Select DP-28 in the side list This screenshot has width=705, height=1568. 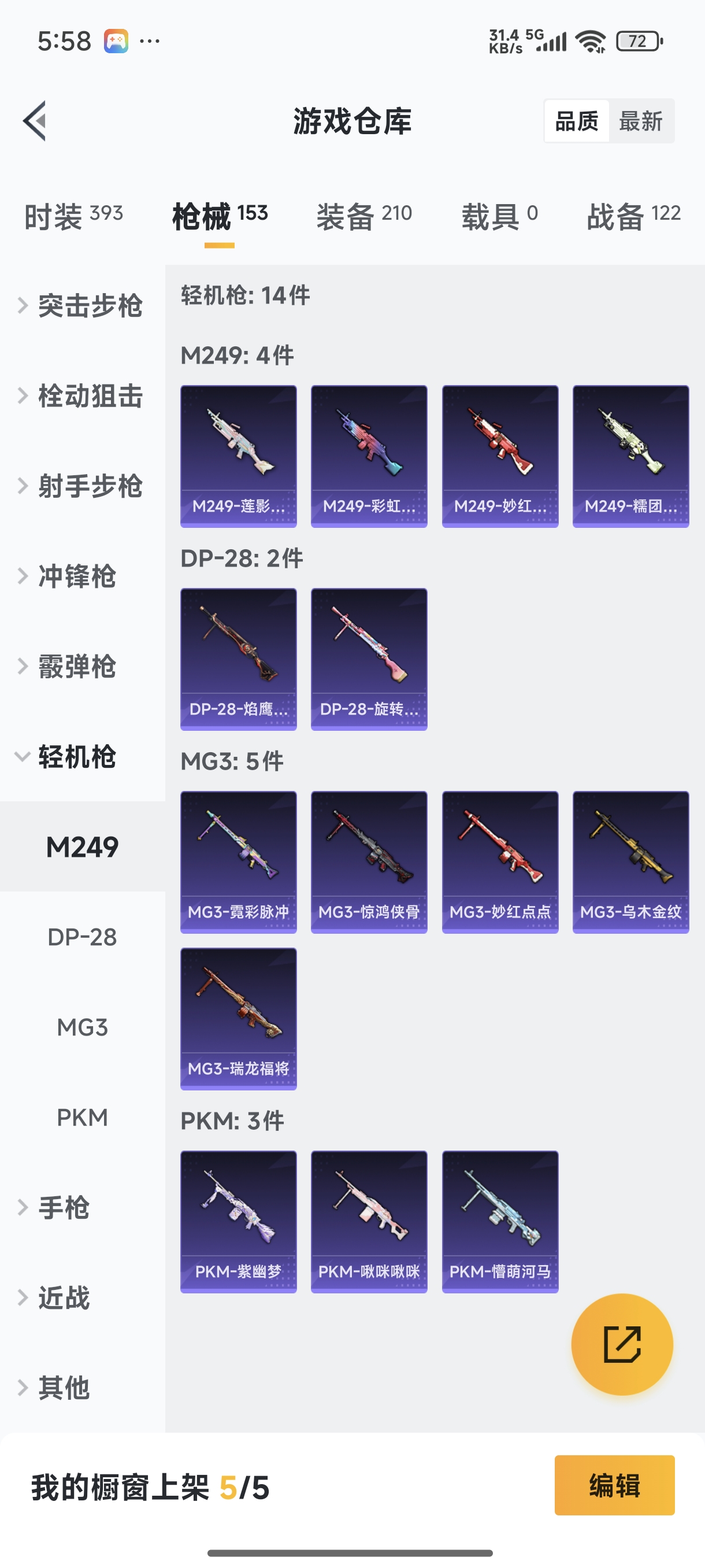click(82, 937)
